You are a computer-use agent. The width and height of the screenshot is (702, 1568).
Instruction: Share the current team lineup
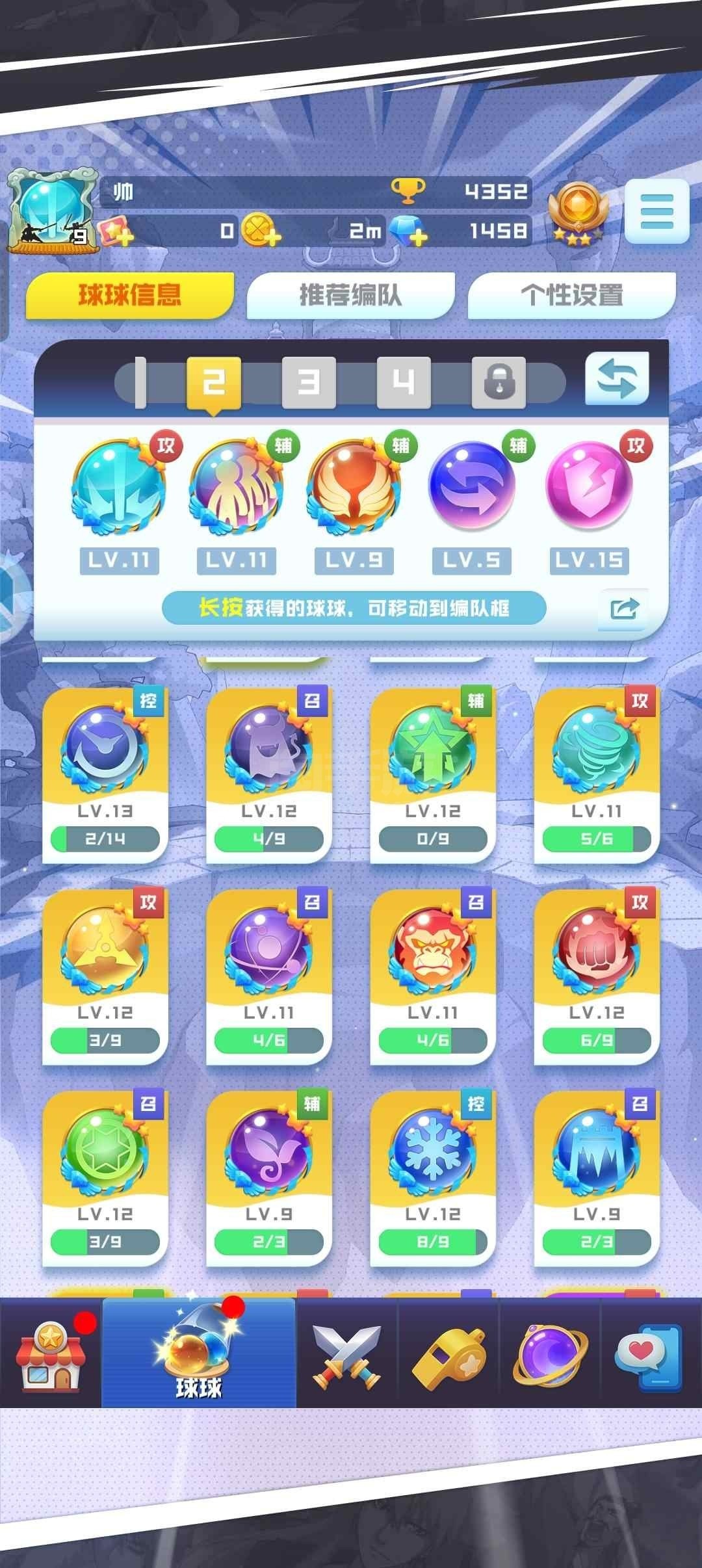(x=623, y=609)
